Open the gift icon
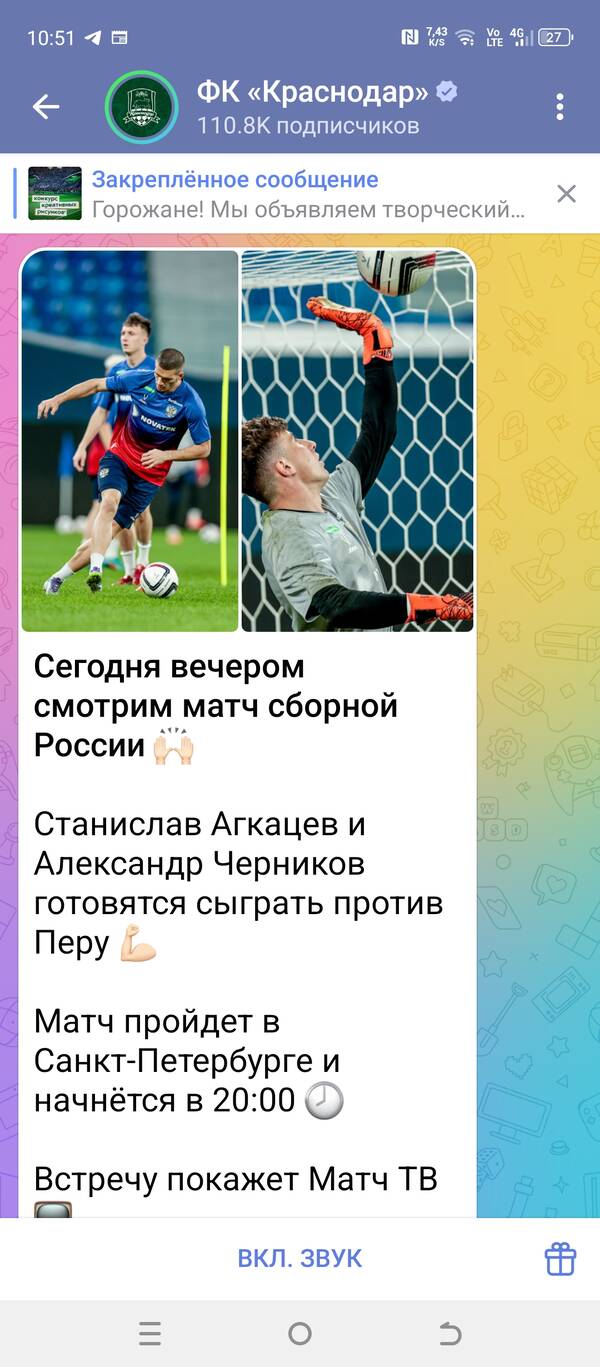Screen dimensions: 600x1367 (560, 1258)
